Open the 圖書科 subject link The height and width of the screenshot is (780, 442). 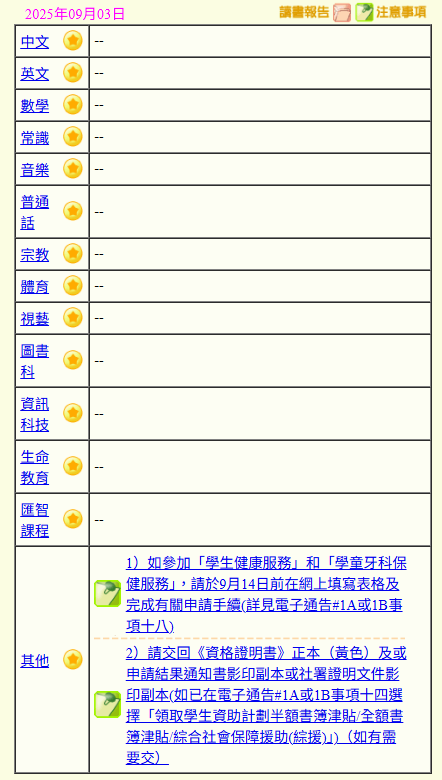click(35, 361)
